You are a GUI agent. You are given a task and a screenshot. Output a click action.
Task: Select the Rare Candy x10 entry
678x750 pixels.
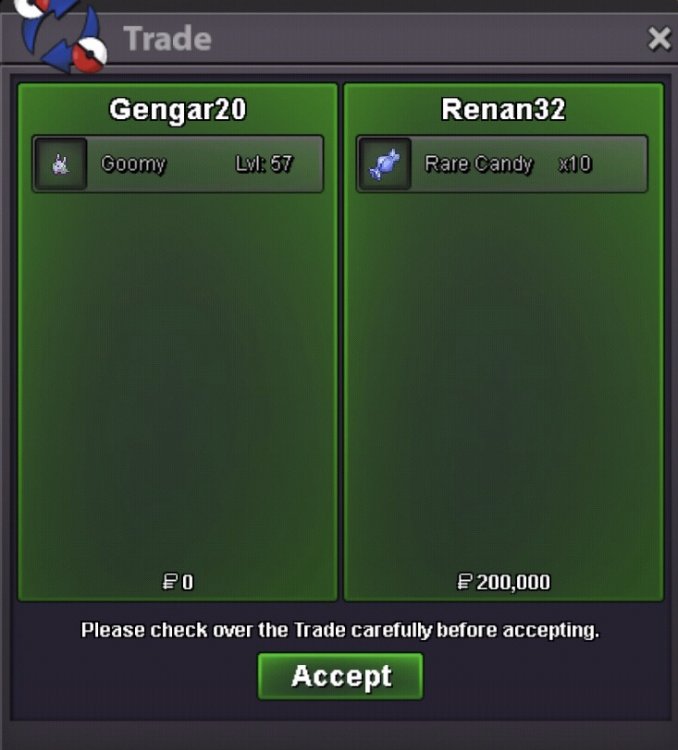pos(502,164)
